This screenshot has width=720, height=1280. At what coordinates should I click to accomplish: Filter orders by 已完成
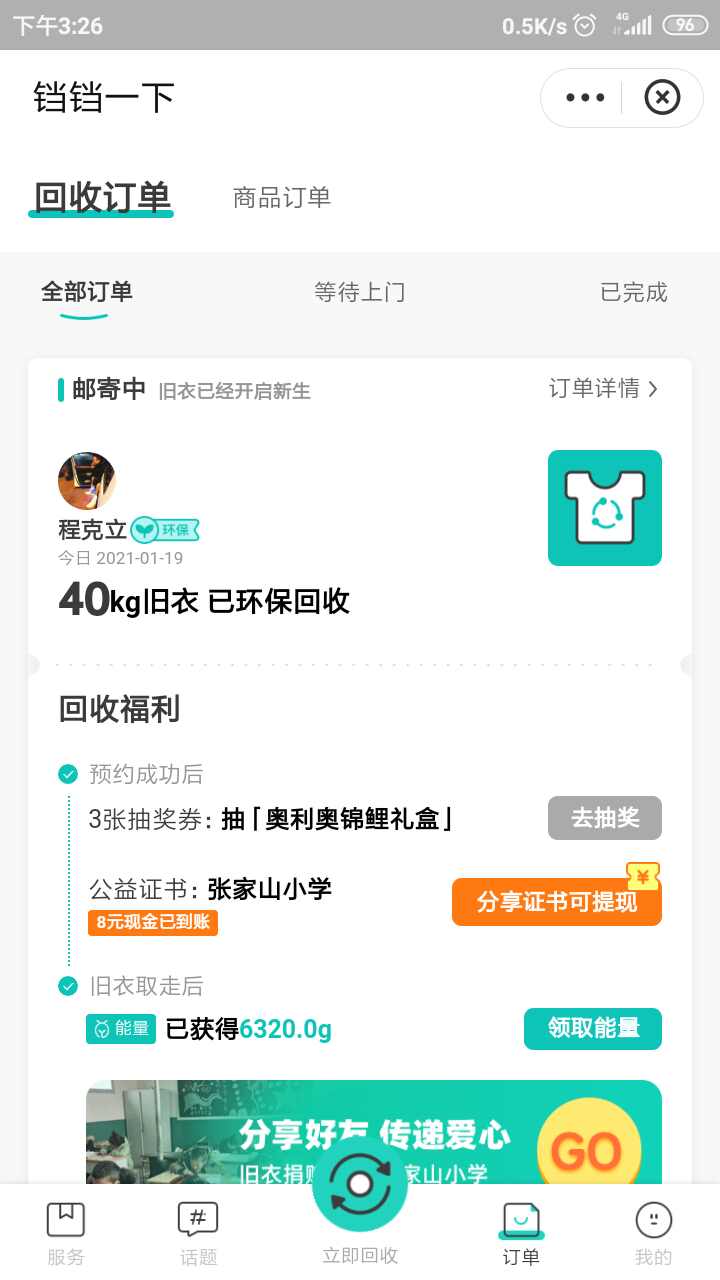coord(633,292)
